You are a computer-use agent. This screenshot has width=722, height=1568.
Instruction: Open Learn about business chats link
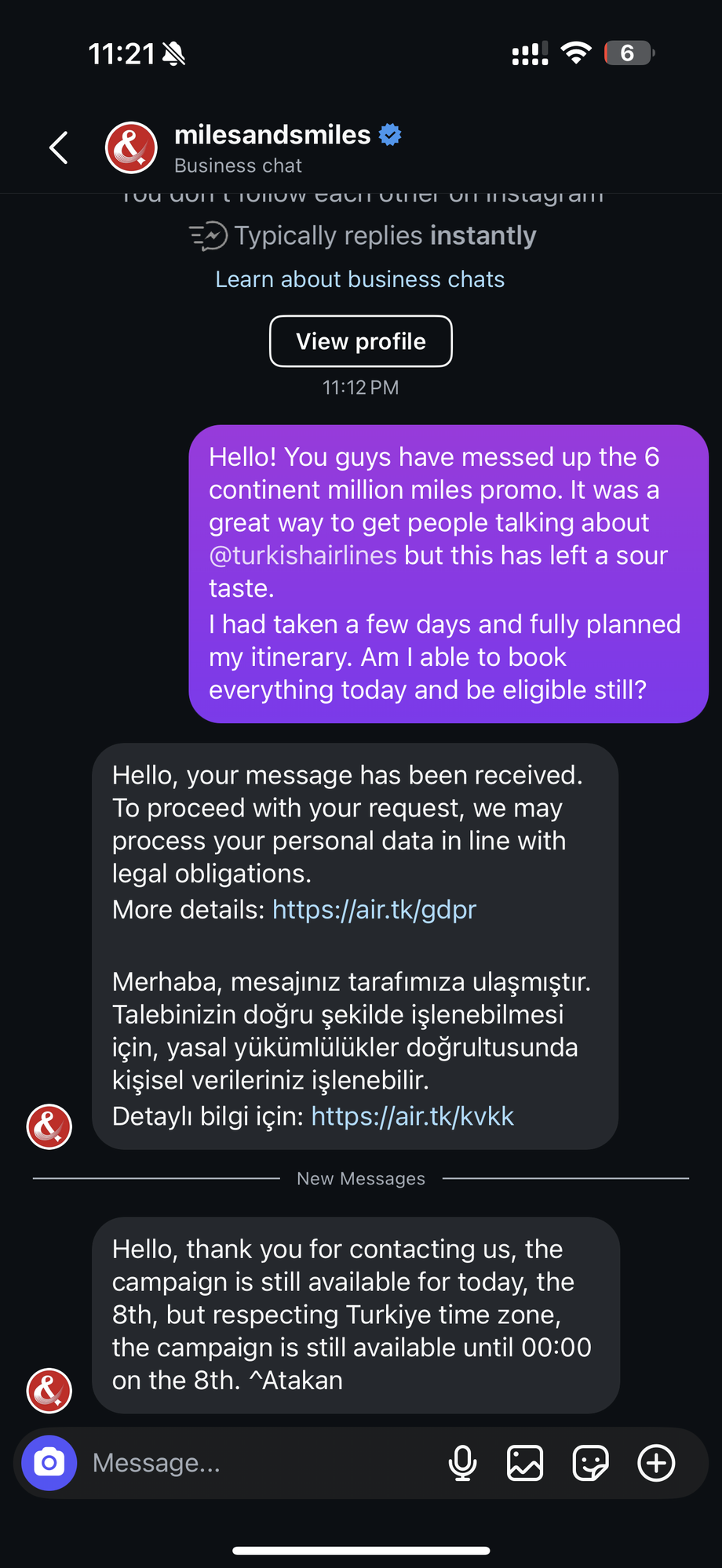(x=360, y=279)
